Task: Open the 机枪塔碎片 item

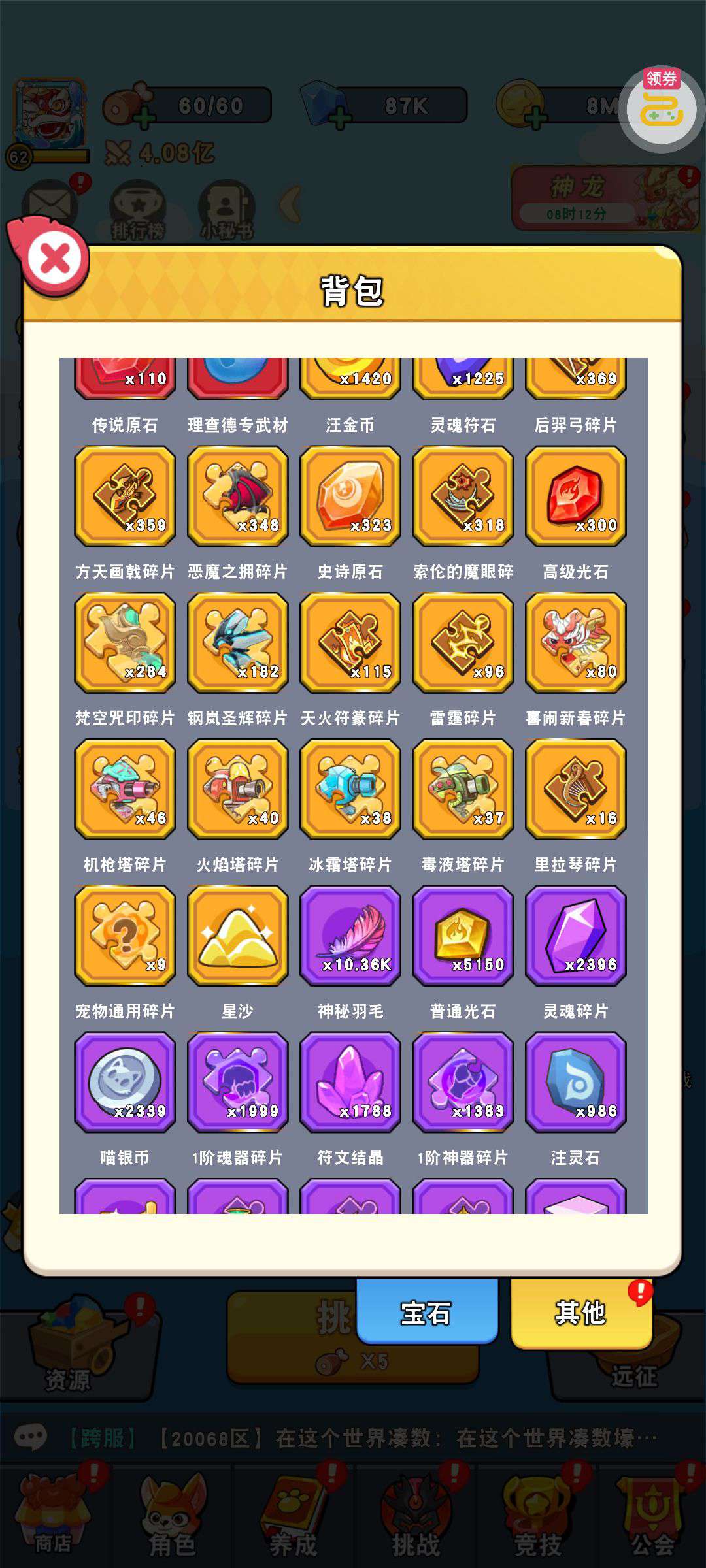Action: tap(125, 789)
